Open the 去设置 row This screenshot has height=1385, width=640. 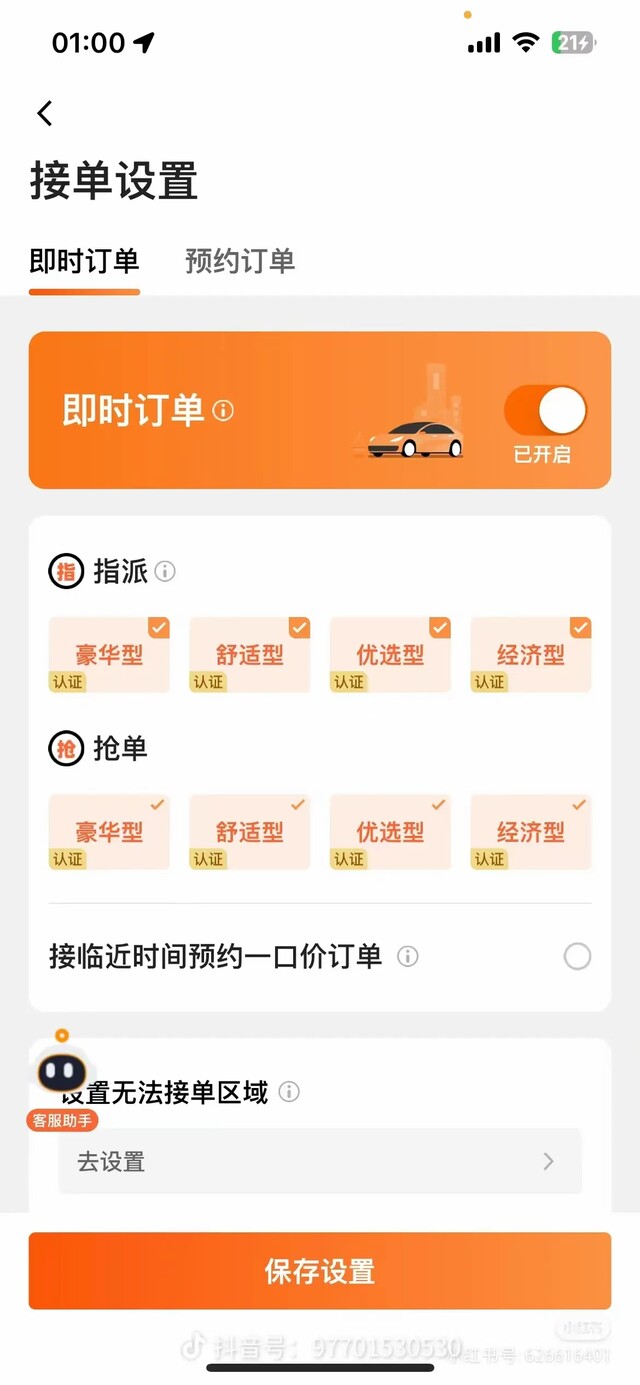320,1161
